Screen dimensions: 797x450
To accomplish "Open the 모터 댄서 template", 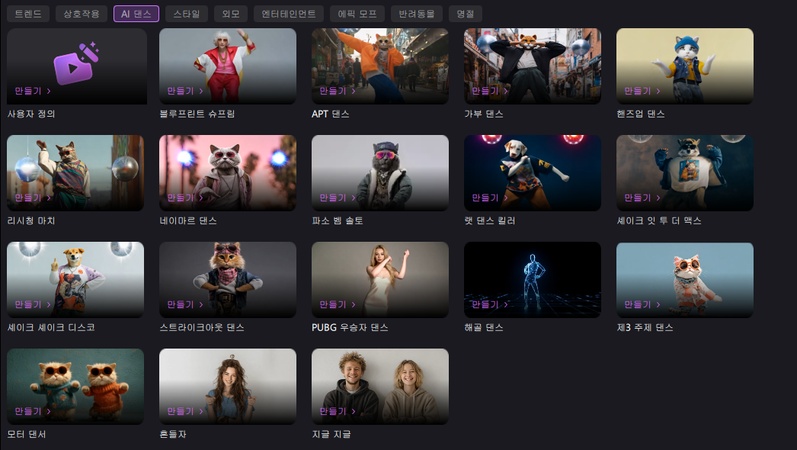I will tap(76, 386).
